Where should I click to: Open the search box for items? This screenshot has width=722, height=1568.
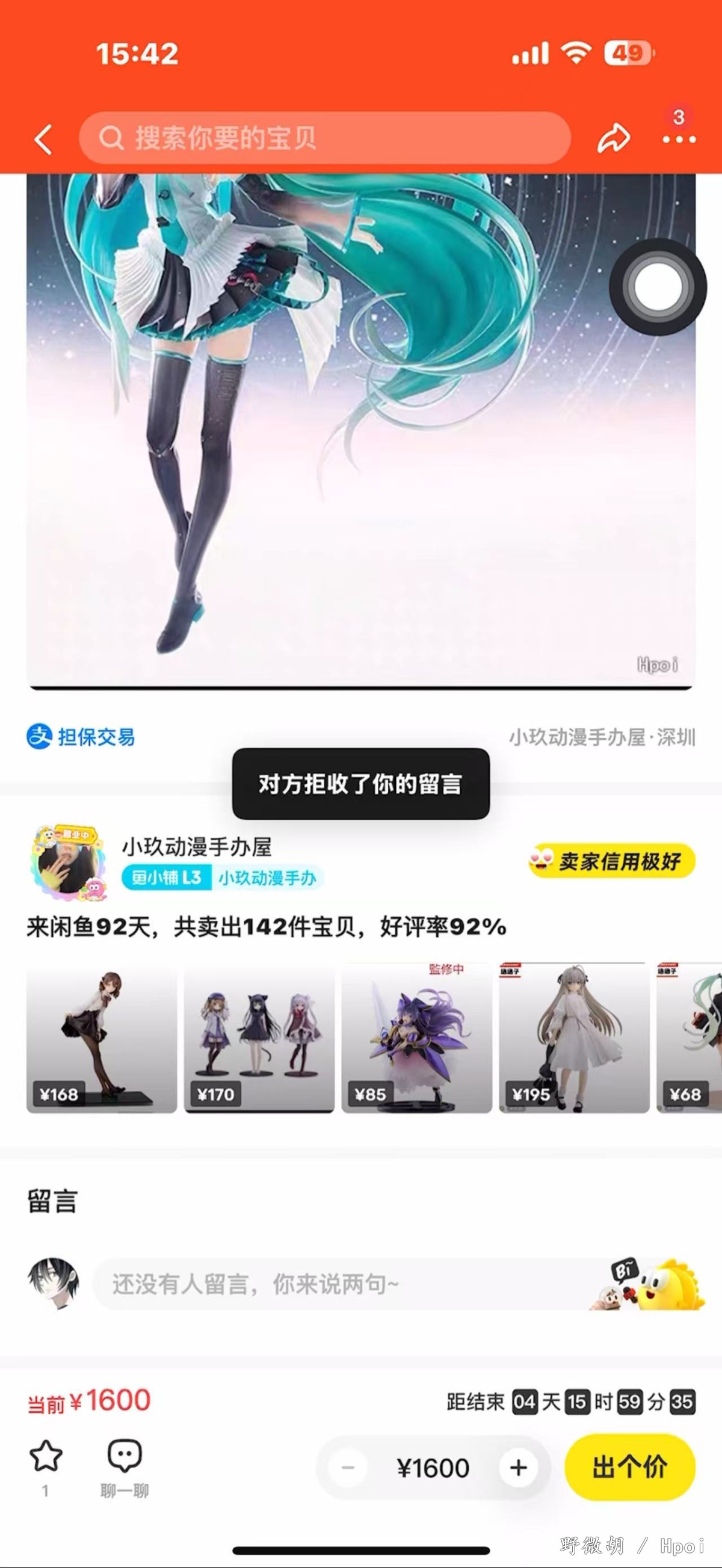tap(324, 138)
